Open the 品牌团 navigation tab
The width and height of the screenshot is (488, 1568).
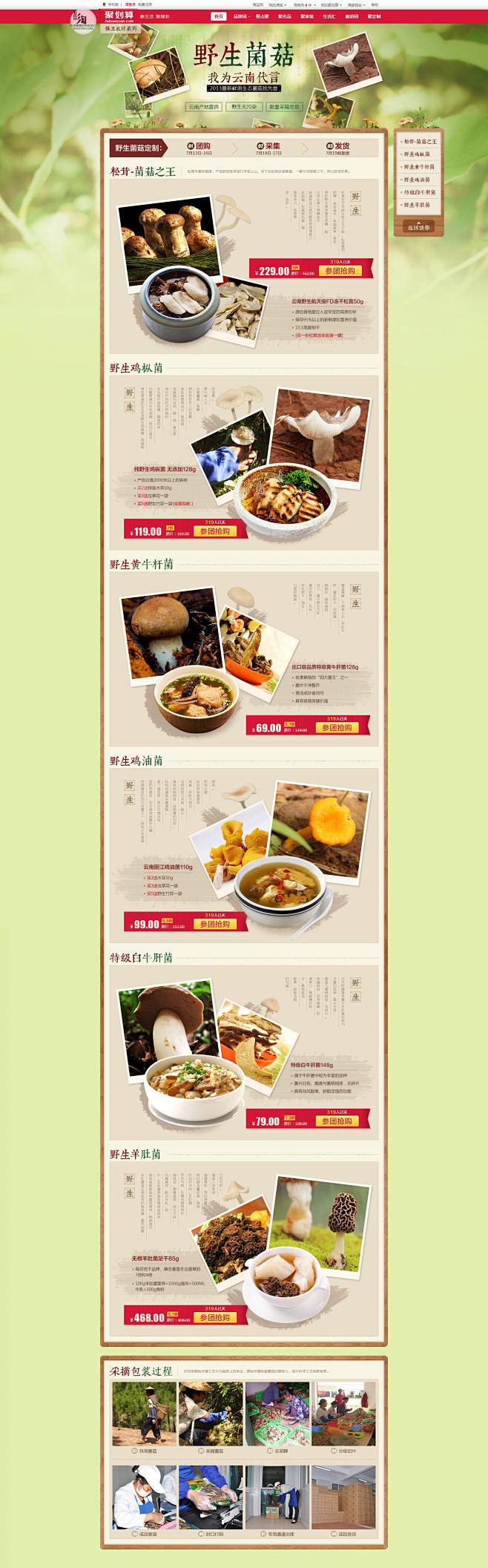240,16
